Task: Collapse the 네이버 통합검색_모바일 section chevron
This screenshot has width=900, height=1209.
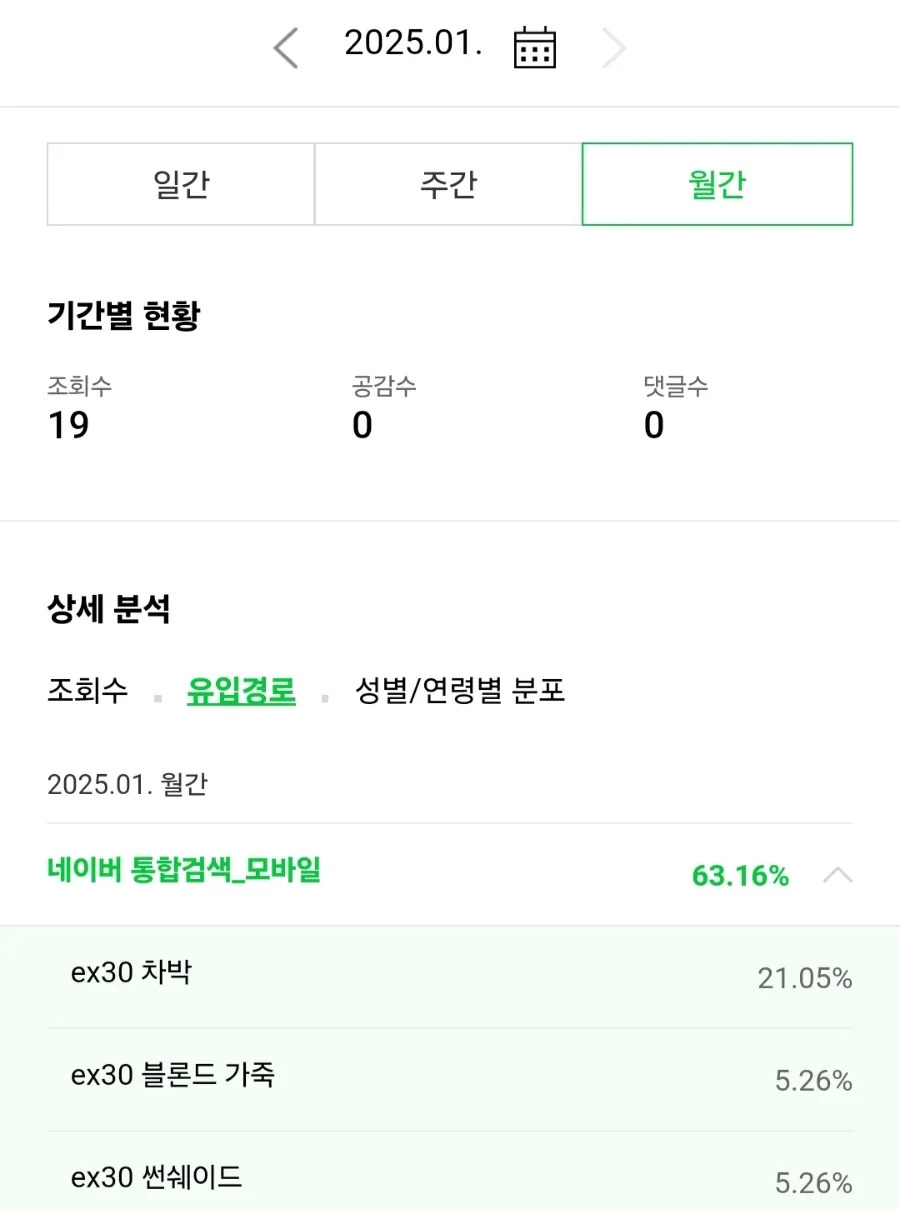Action: (836, 874)
